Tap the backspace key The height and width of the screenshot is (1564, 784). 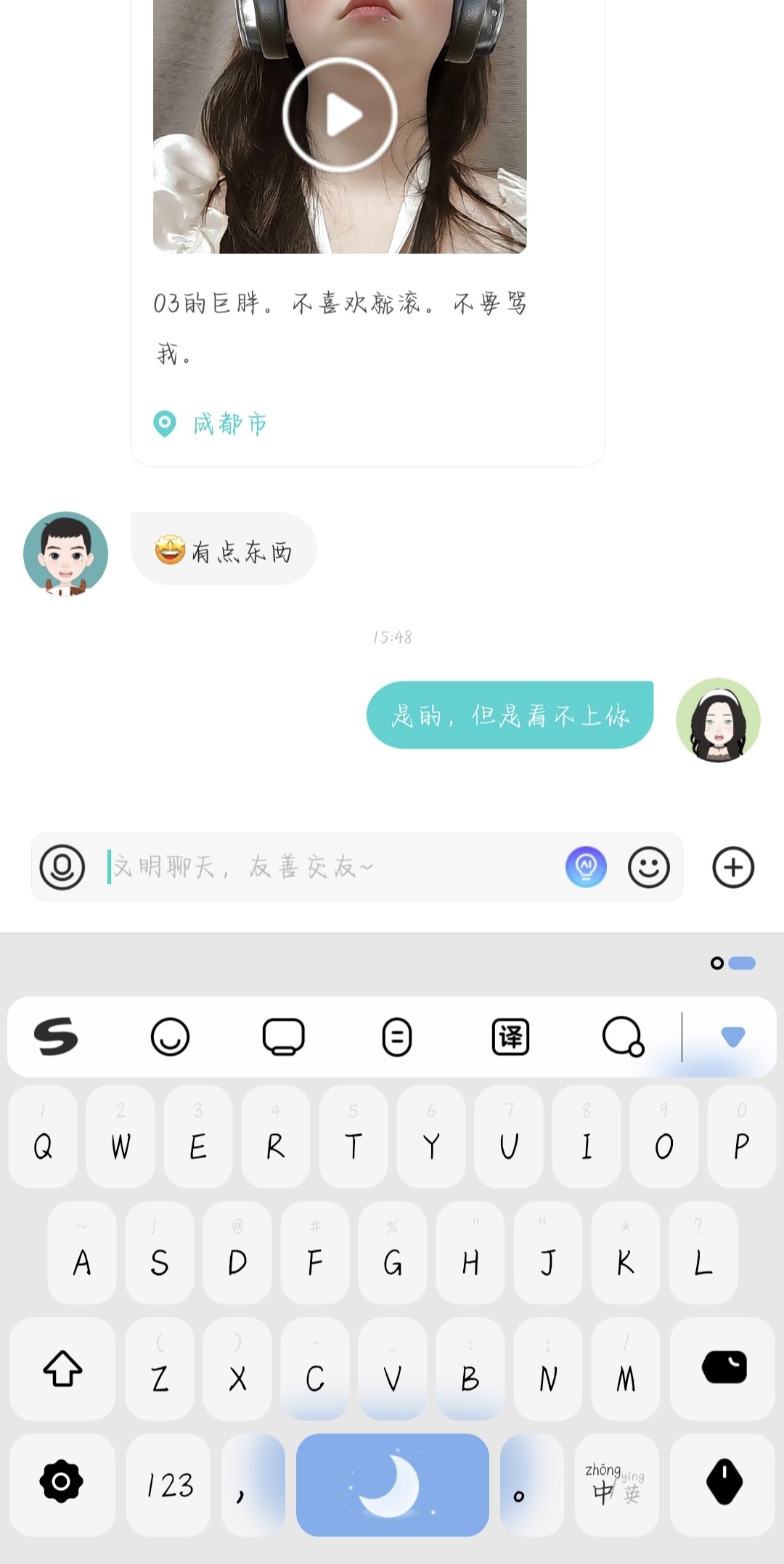coord(724,1368)
